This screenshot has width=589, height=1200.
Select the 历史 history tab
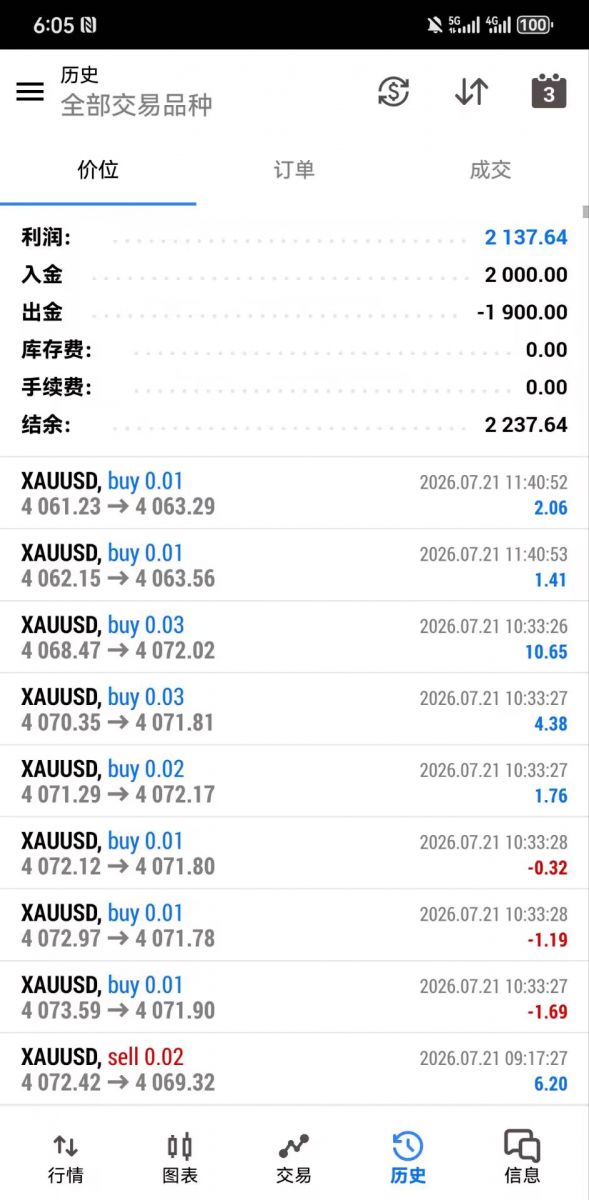408,1158
